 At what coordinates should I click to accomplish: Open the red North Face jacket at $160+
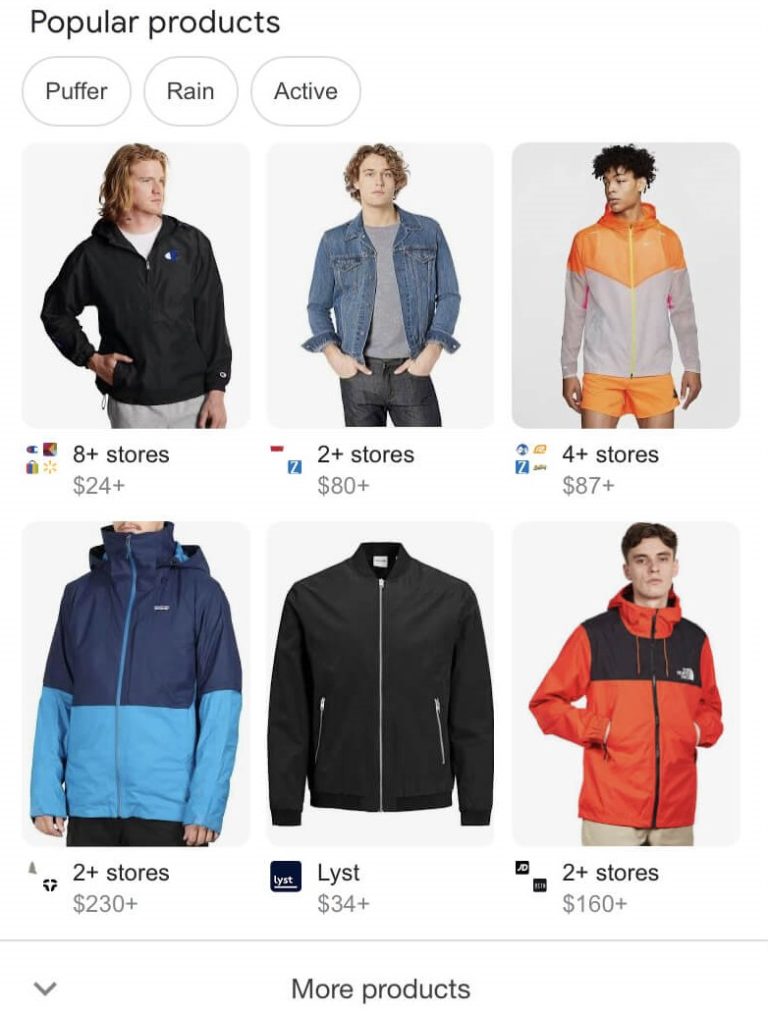click(x=626, y=684)
